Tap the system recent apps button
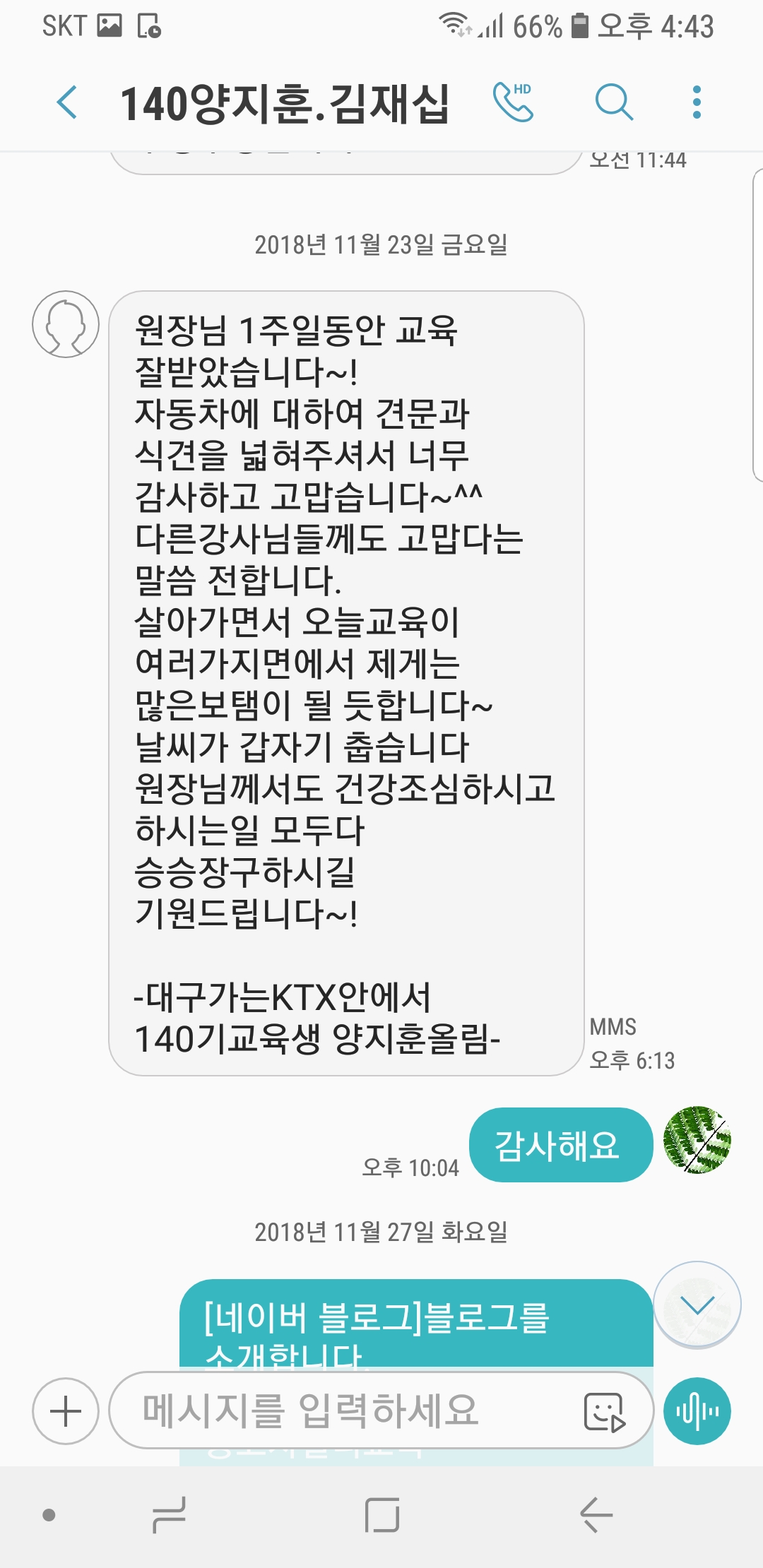The height and width of the screenshot is (1568, 763). tap(169, 1515)
